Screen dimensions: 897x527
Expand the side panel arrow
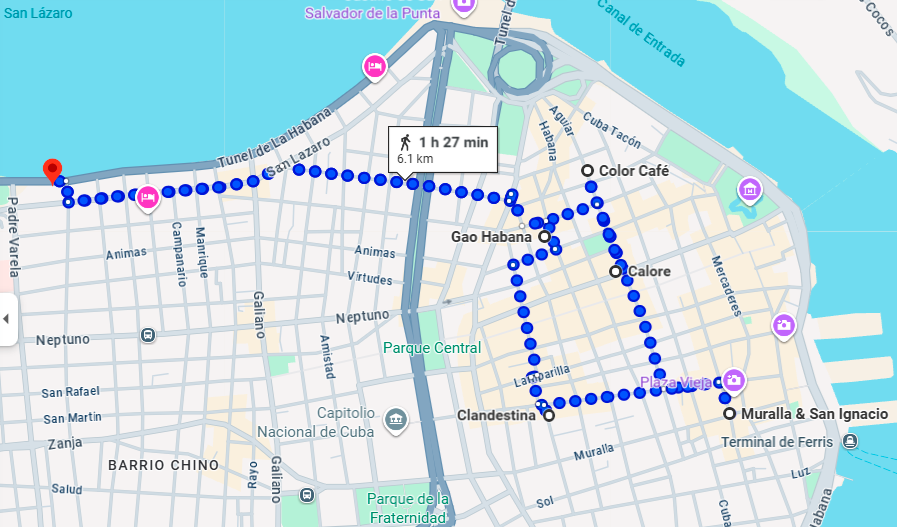7,319
